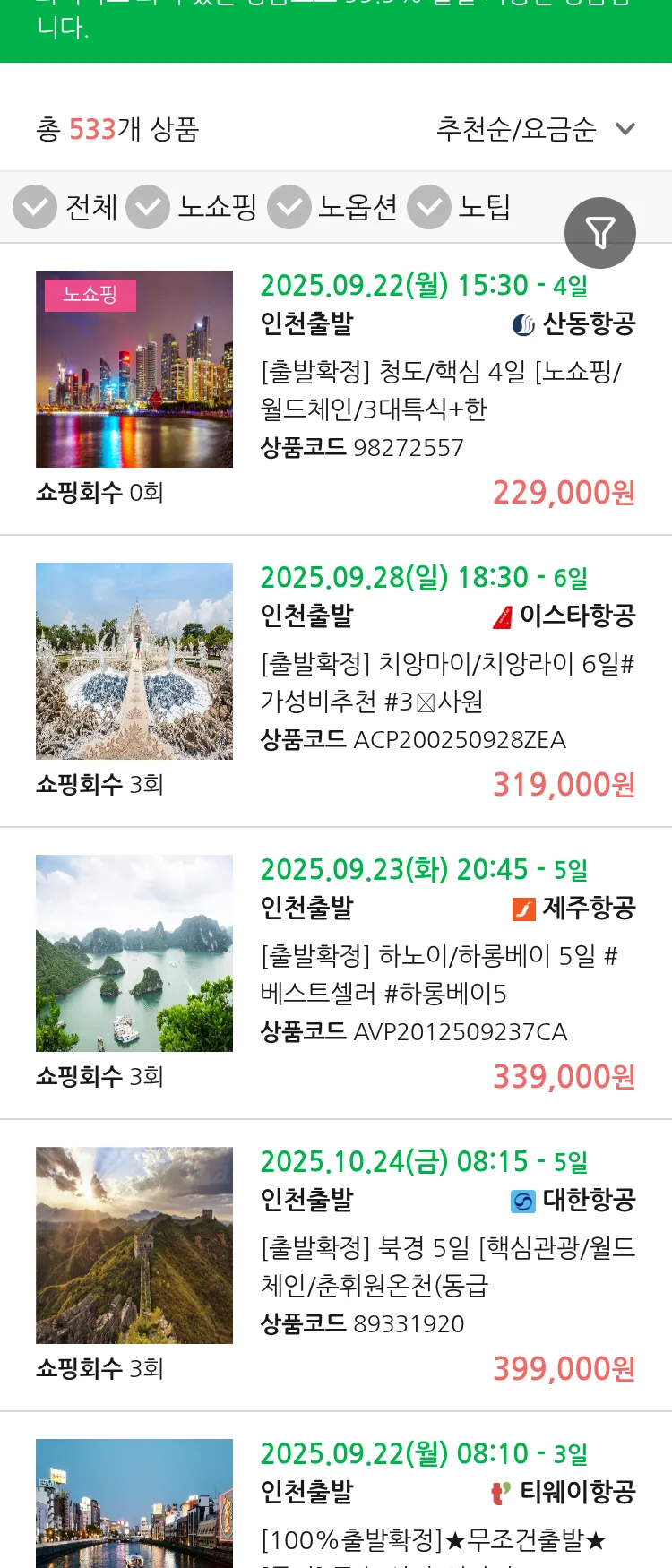Click the 399,000원 Beijing tour price
Screen dimensions: 672x1568
[x=563, y=1368]
